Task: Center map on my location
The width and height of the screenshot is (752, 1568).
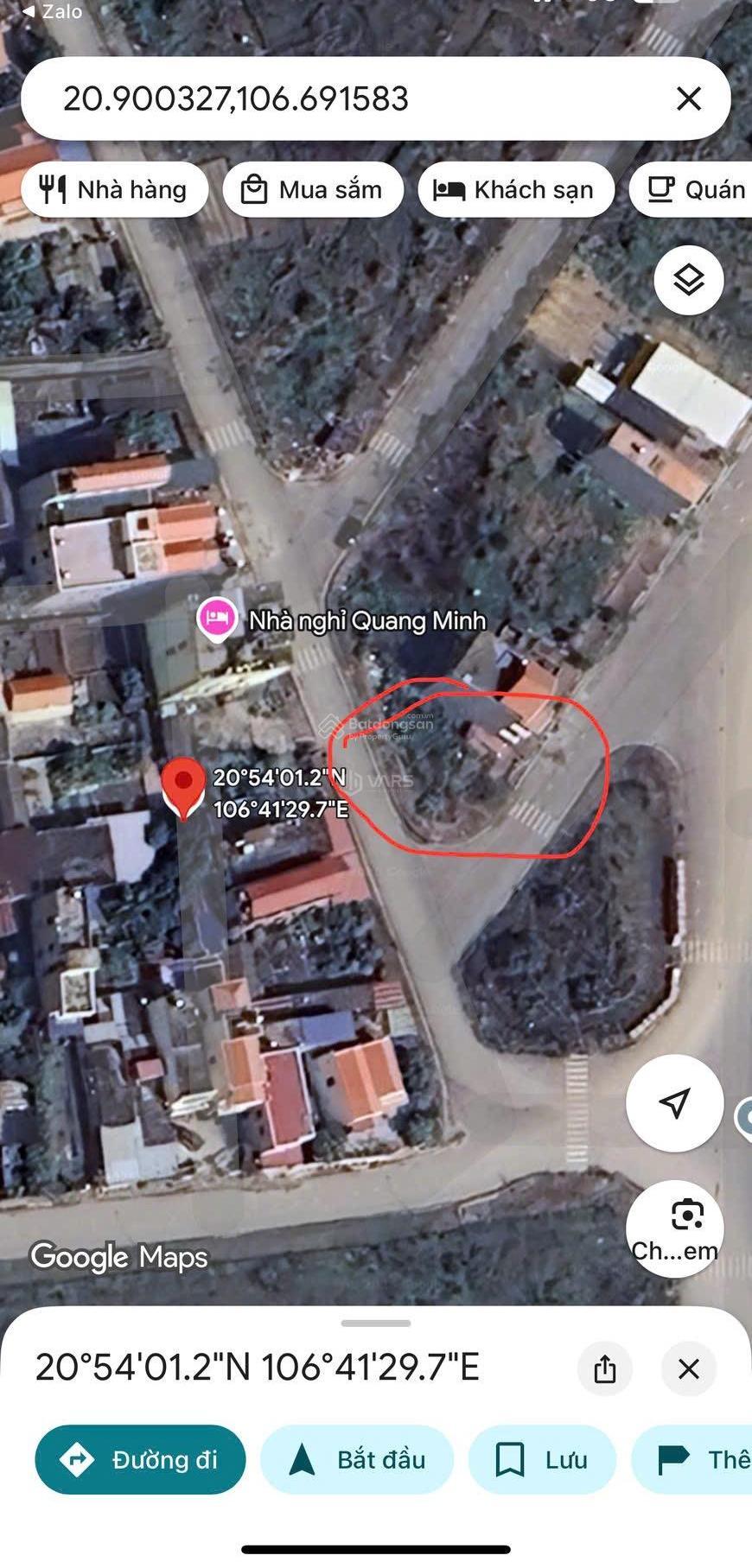Action: tap(674, 1102)
